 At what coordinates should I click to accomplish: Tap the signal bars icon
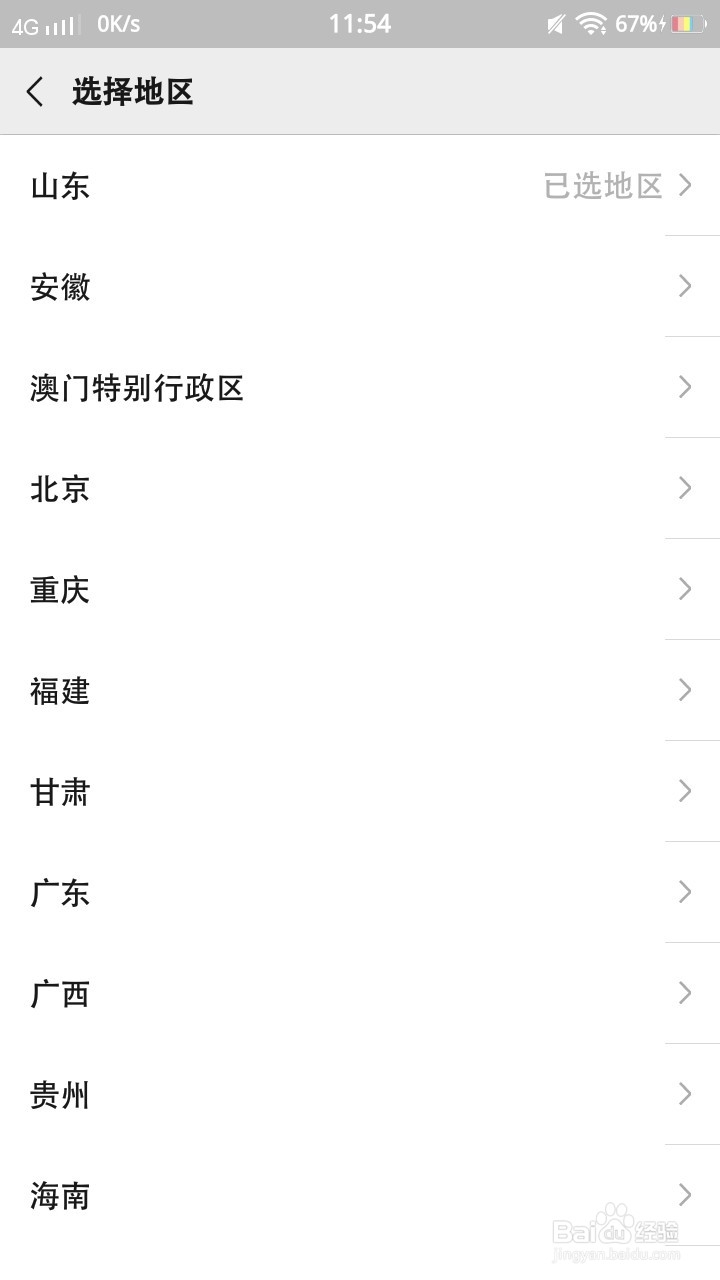[58, 26]
